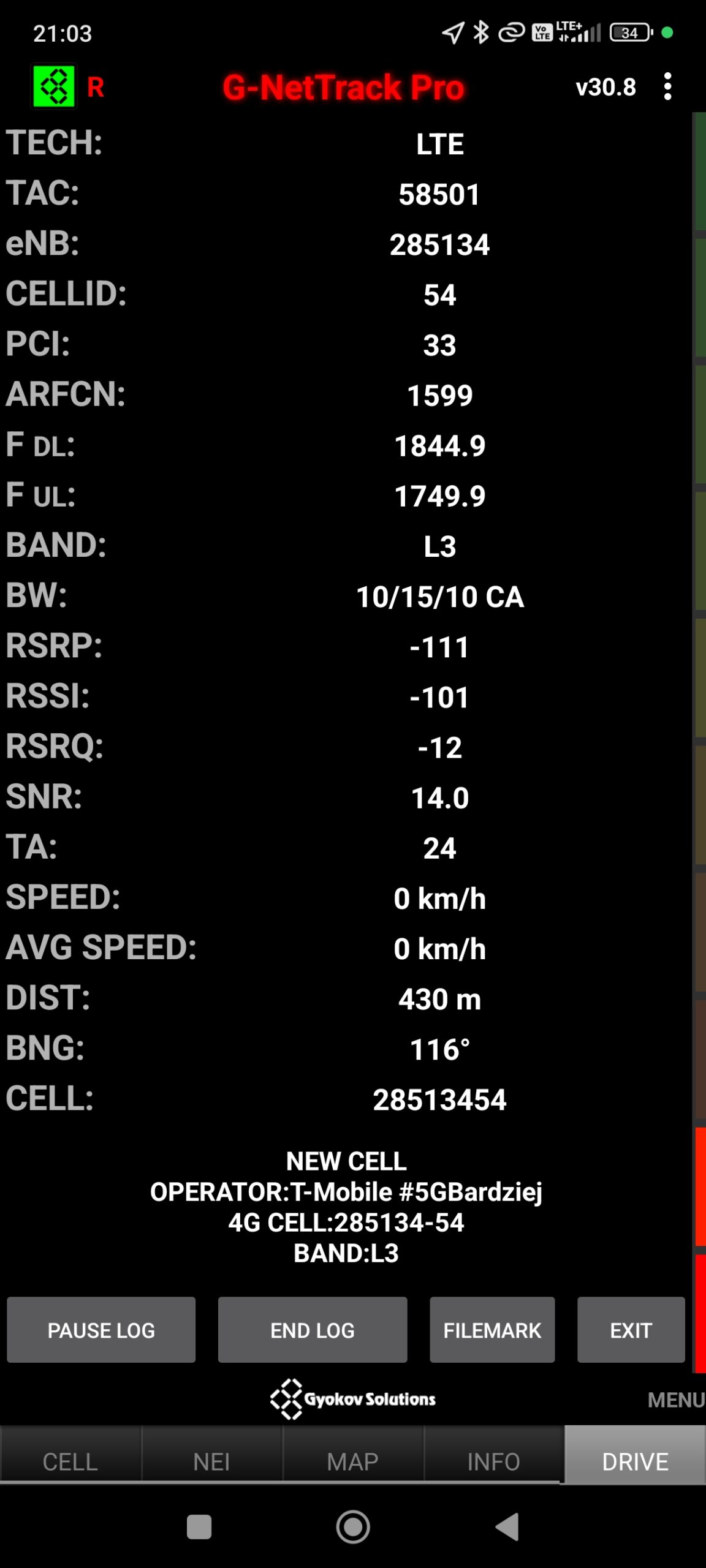End the log recording
The height and width of the screenshot is (1568, 706).
coord(313,1330)
